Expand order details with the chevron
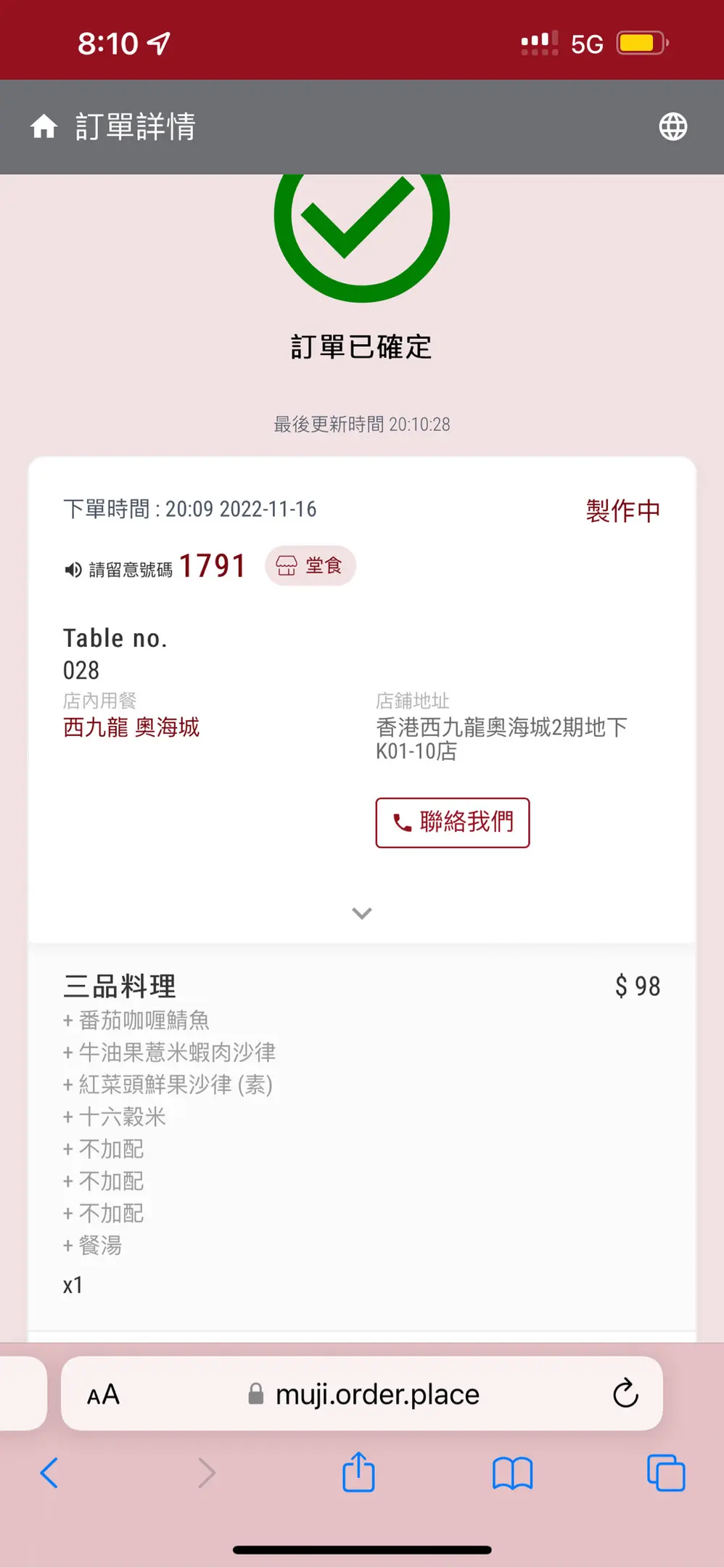 tap(362, 913)
